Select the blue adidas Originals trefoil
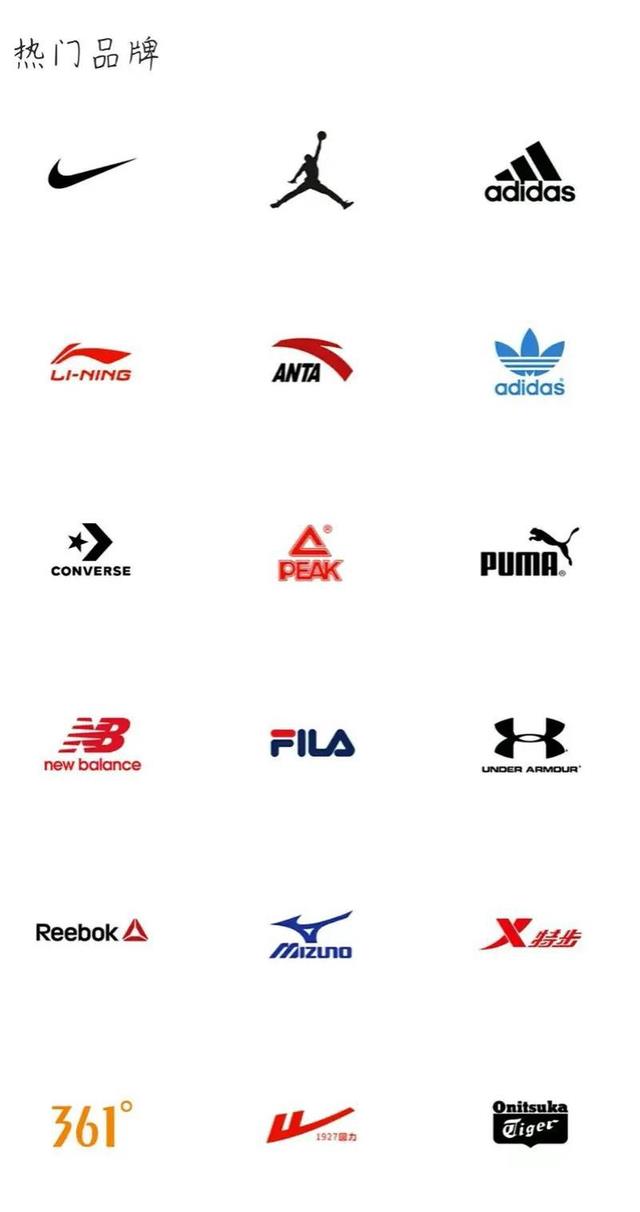 (530, 362)
